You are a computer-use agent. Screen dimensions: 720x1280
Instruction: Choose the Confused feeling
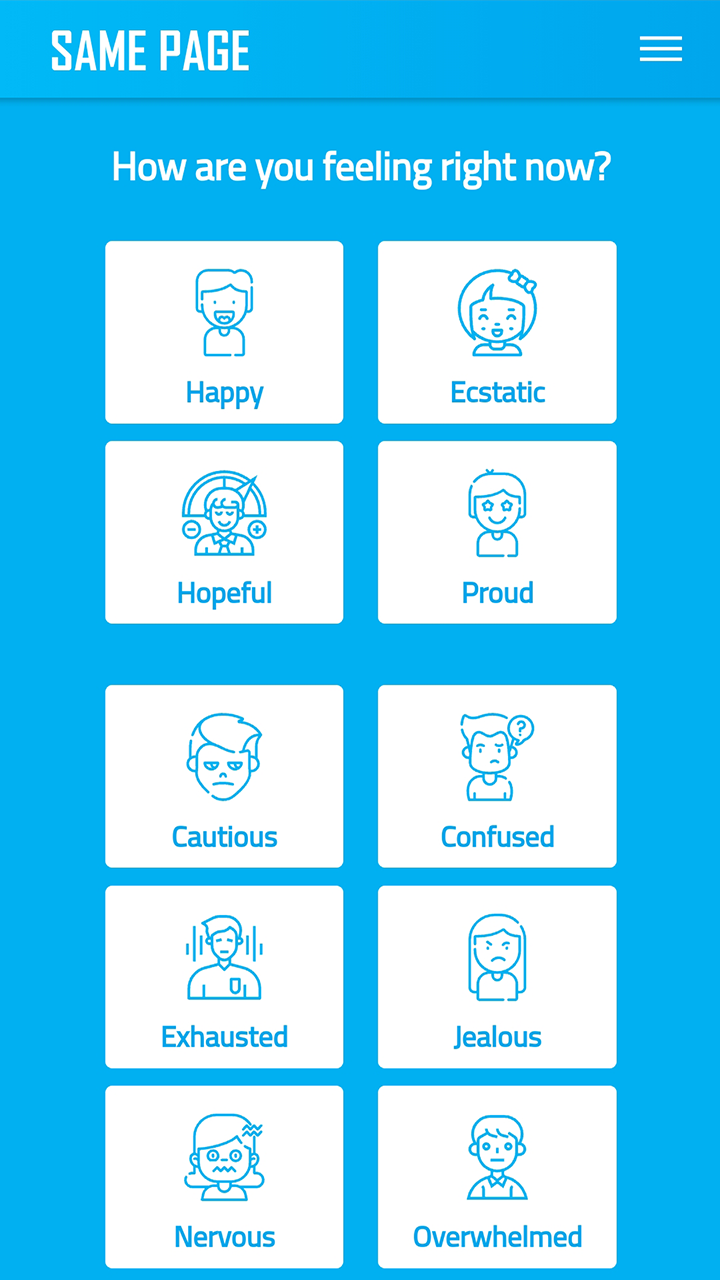click(497, 776)
